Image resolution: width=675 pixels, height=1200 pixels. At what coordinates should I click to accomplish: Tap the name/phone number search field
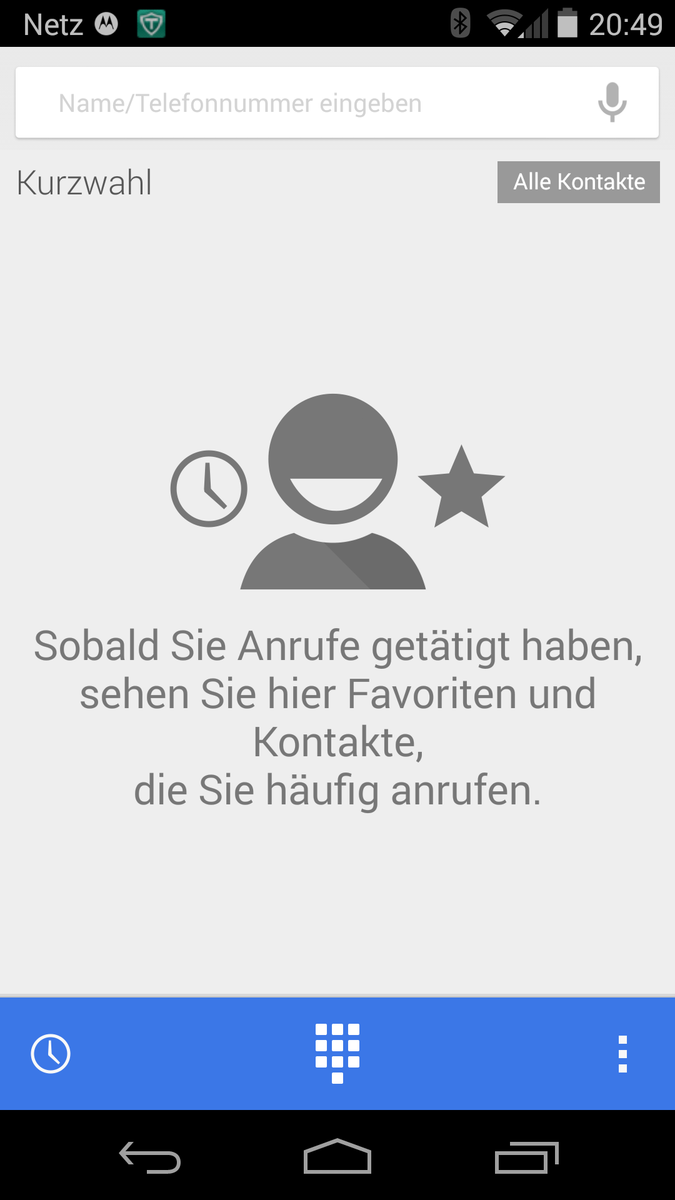[x=300, y=103]
